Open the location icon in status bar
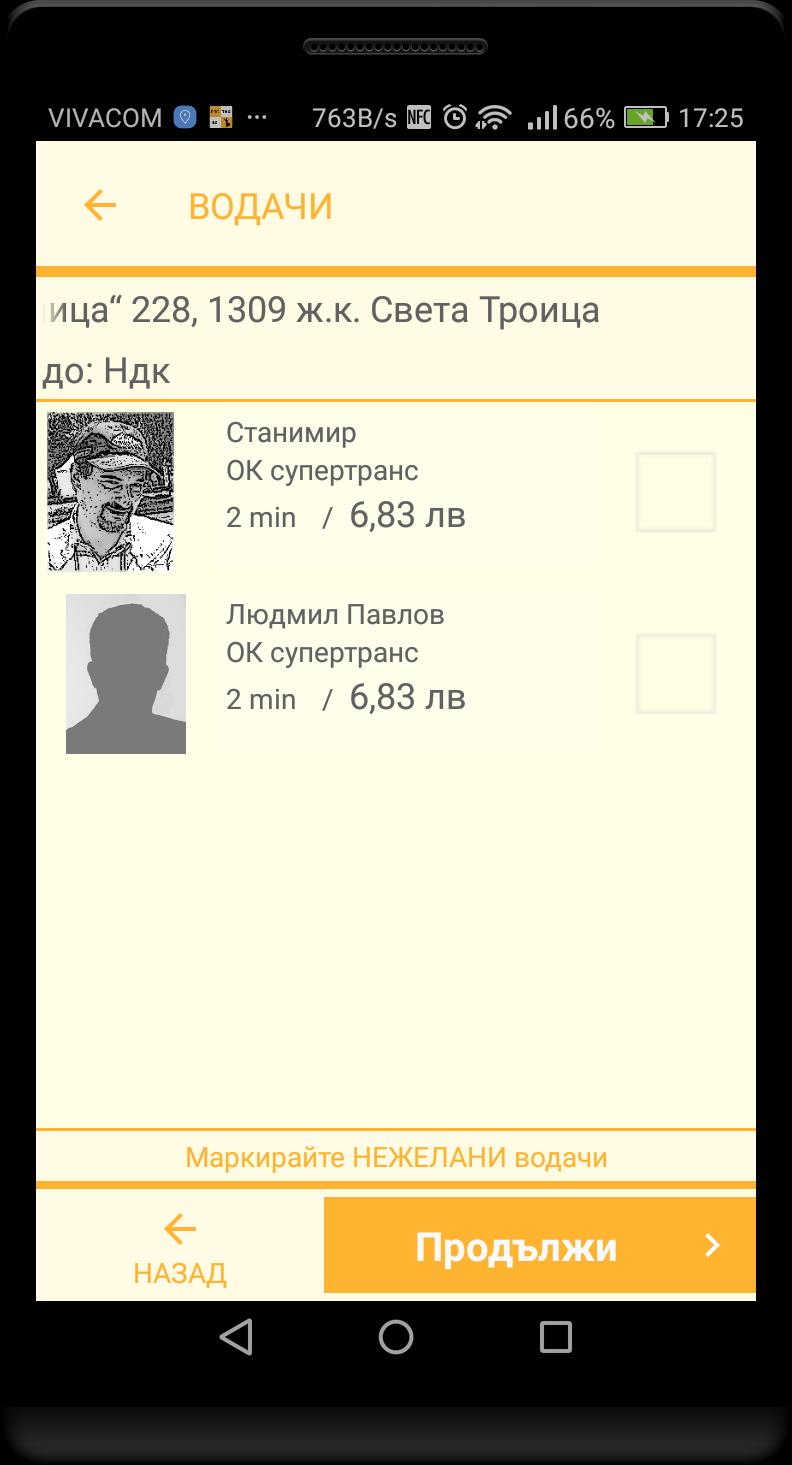This screenshot has width=792, height=1465. click(184, 117)
